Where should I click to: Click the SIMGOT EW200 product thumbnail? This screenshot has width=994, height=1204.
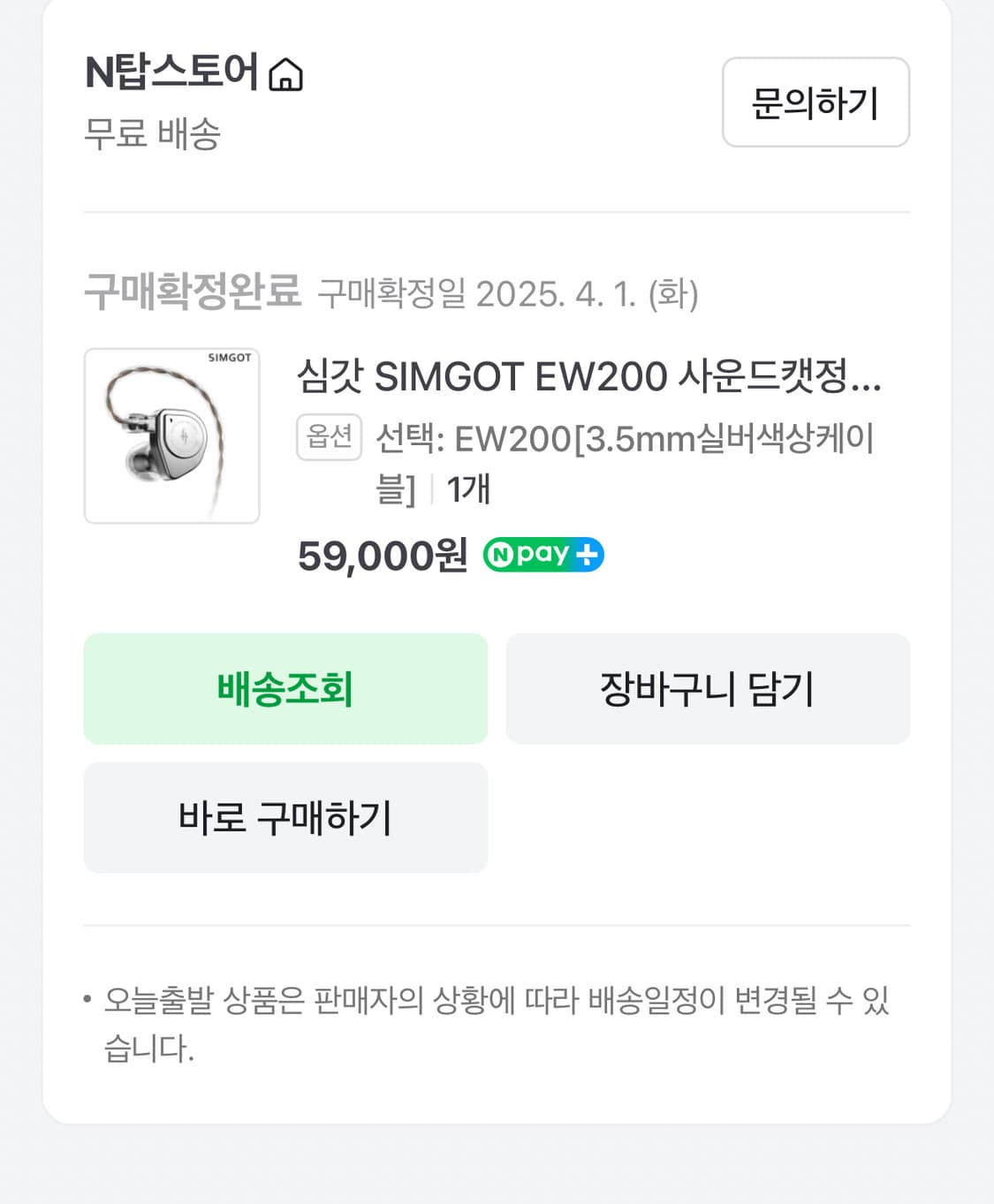click(171, 434)
